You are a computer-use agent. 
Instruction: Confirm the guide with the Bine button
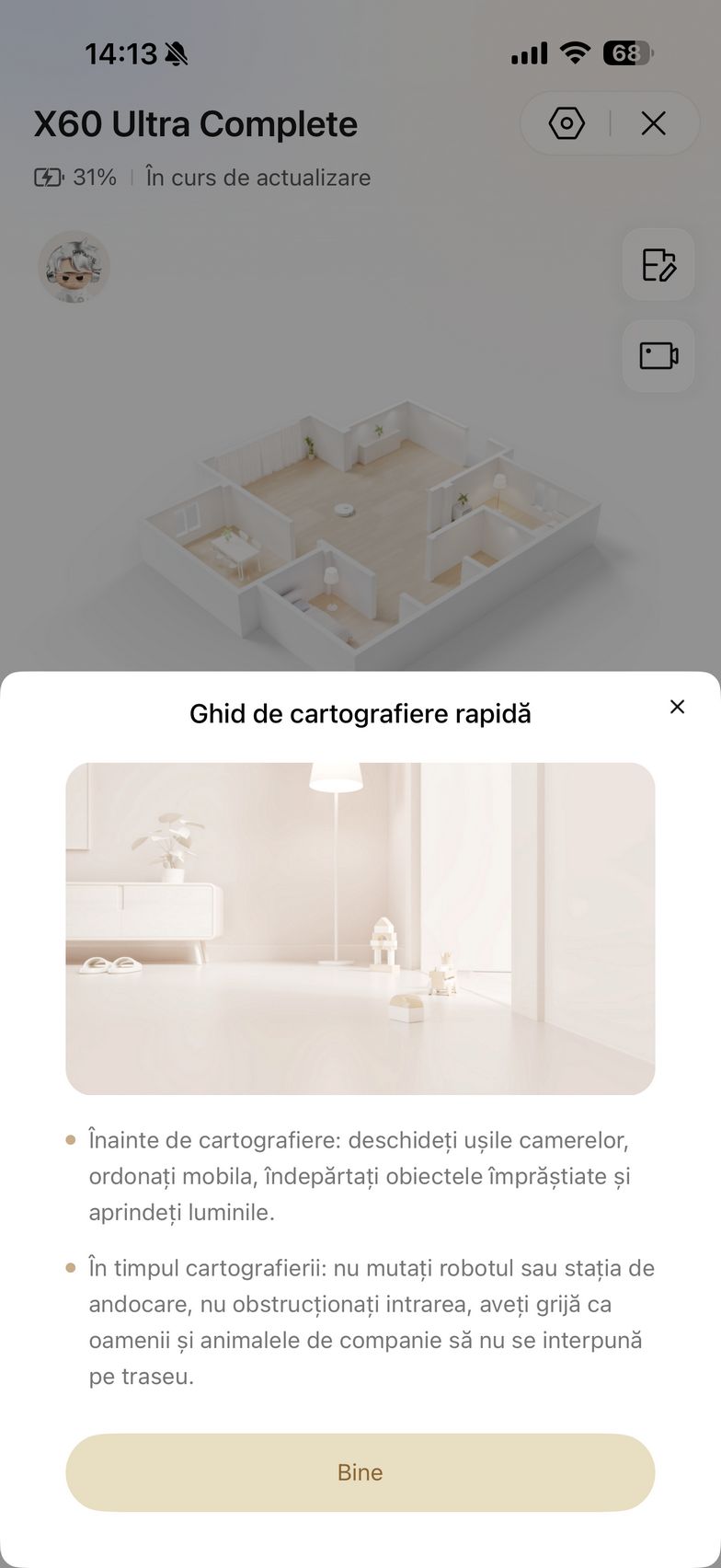pos(360,1471)
